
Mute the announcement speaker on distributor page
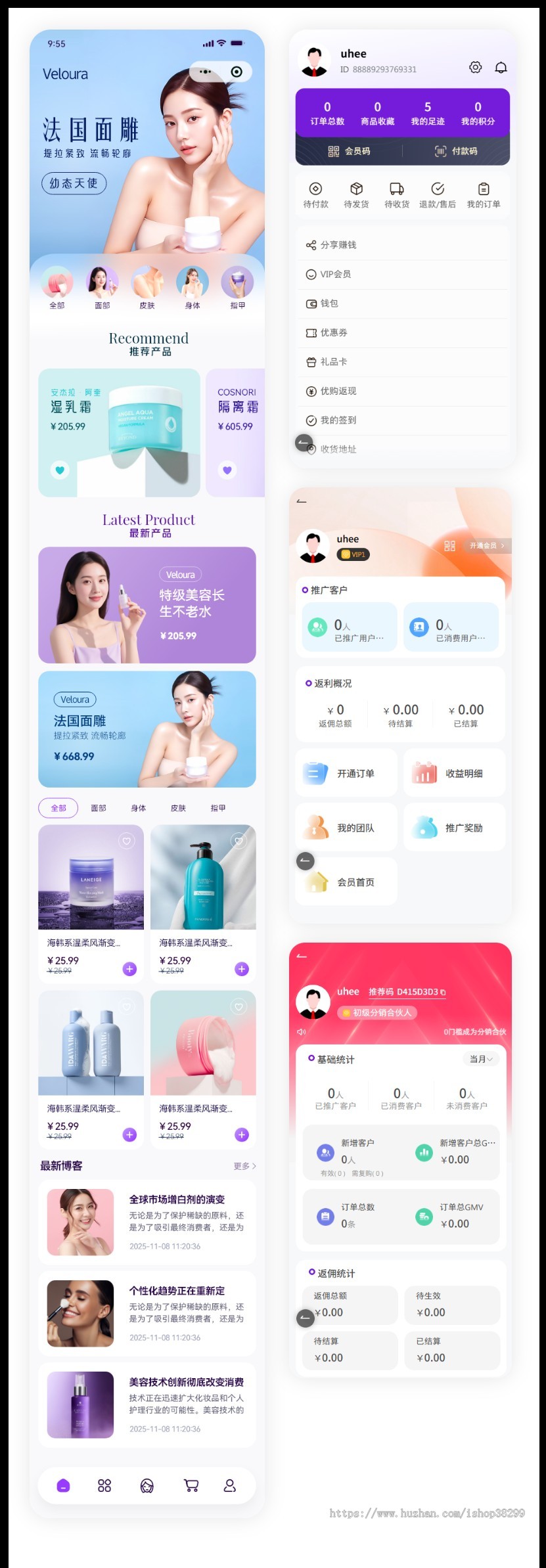[301, 1031]
